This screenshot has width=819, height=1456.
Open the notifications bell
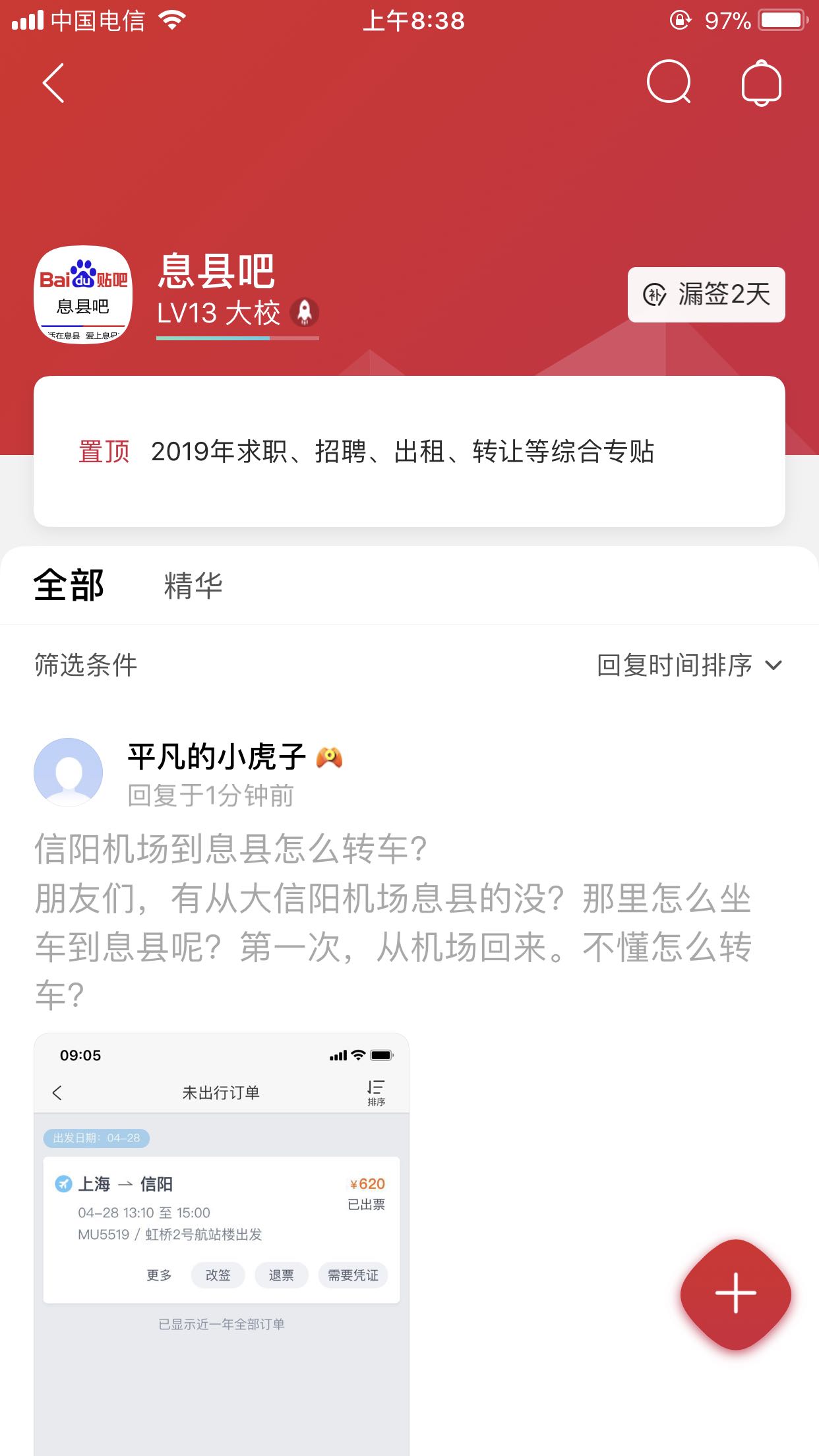pyautogui.click(x=761, y=83)
